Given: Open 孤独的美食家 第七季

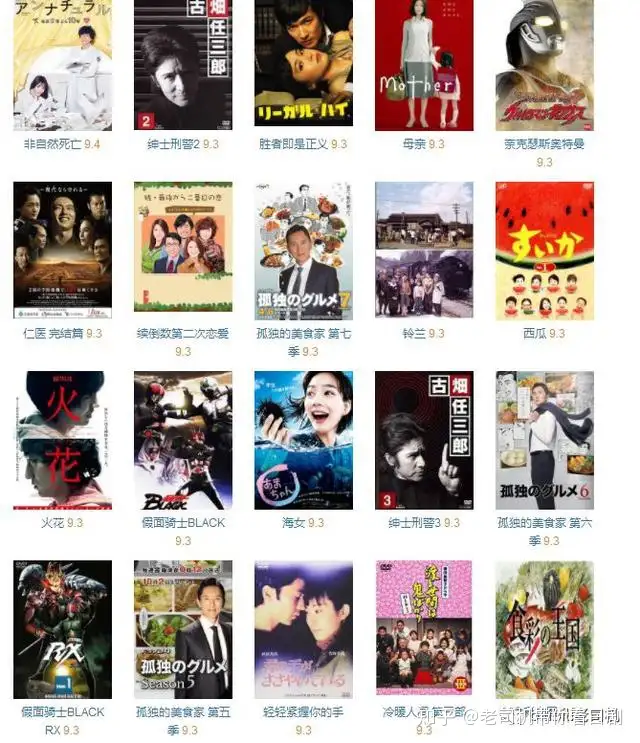Looking at the screenshot, I should (x=303, y=250).
